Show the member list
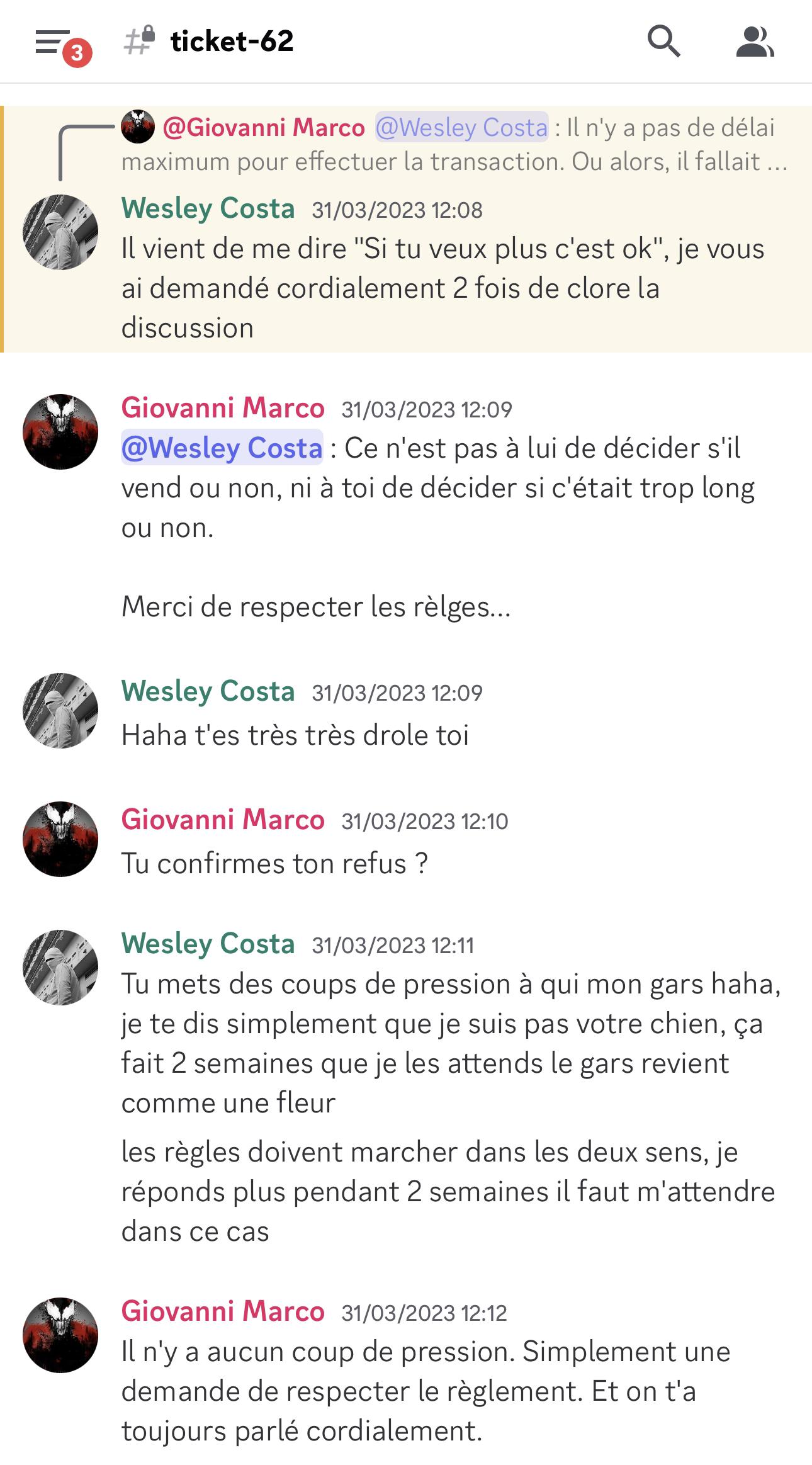Viewport: 812px width, 1465px height. pyautogui.click(x=755, y=42)
